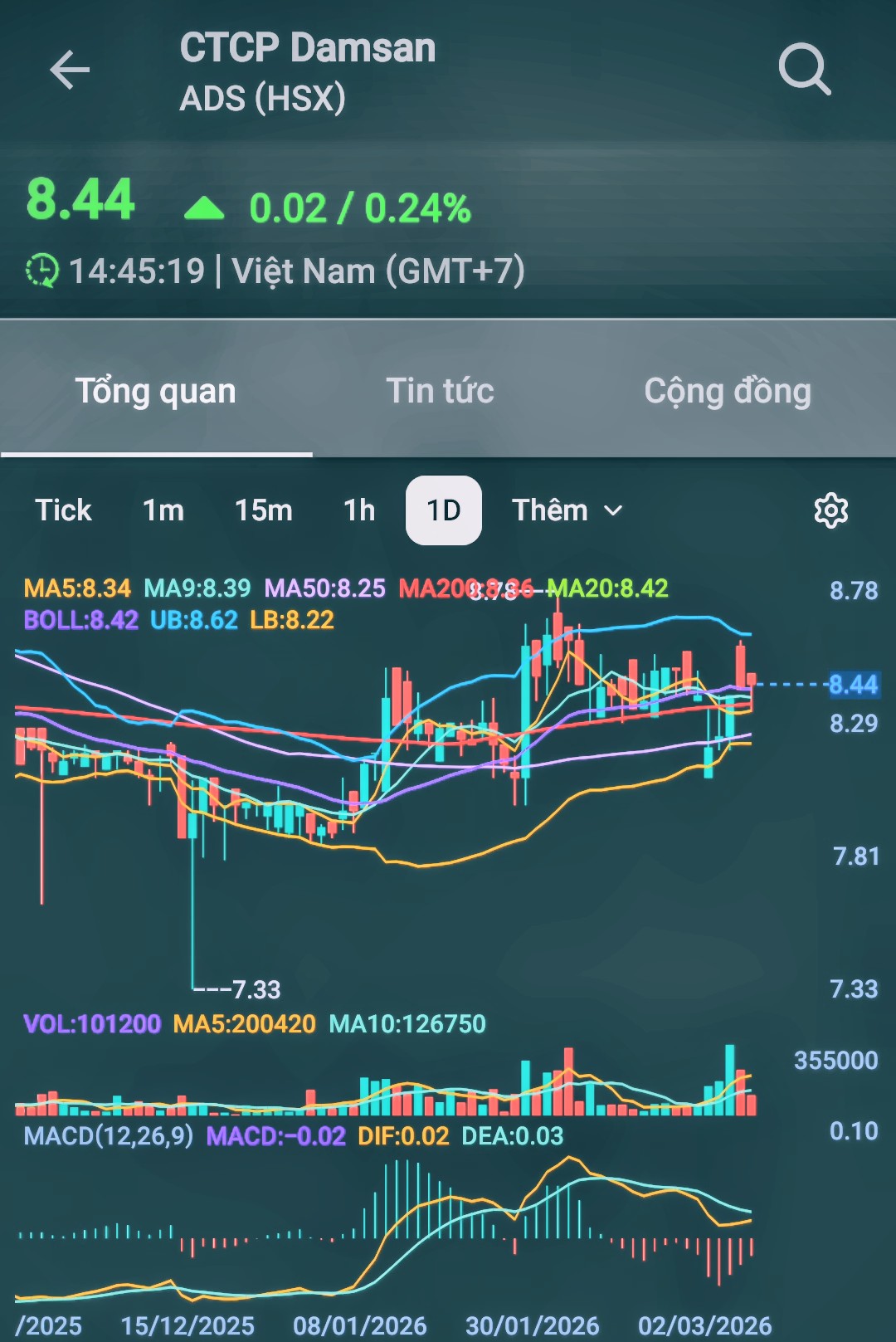Screen dimensions: 896x1342
Task: Switch to the Tin tức tab
Action: 440,391
